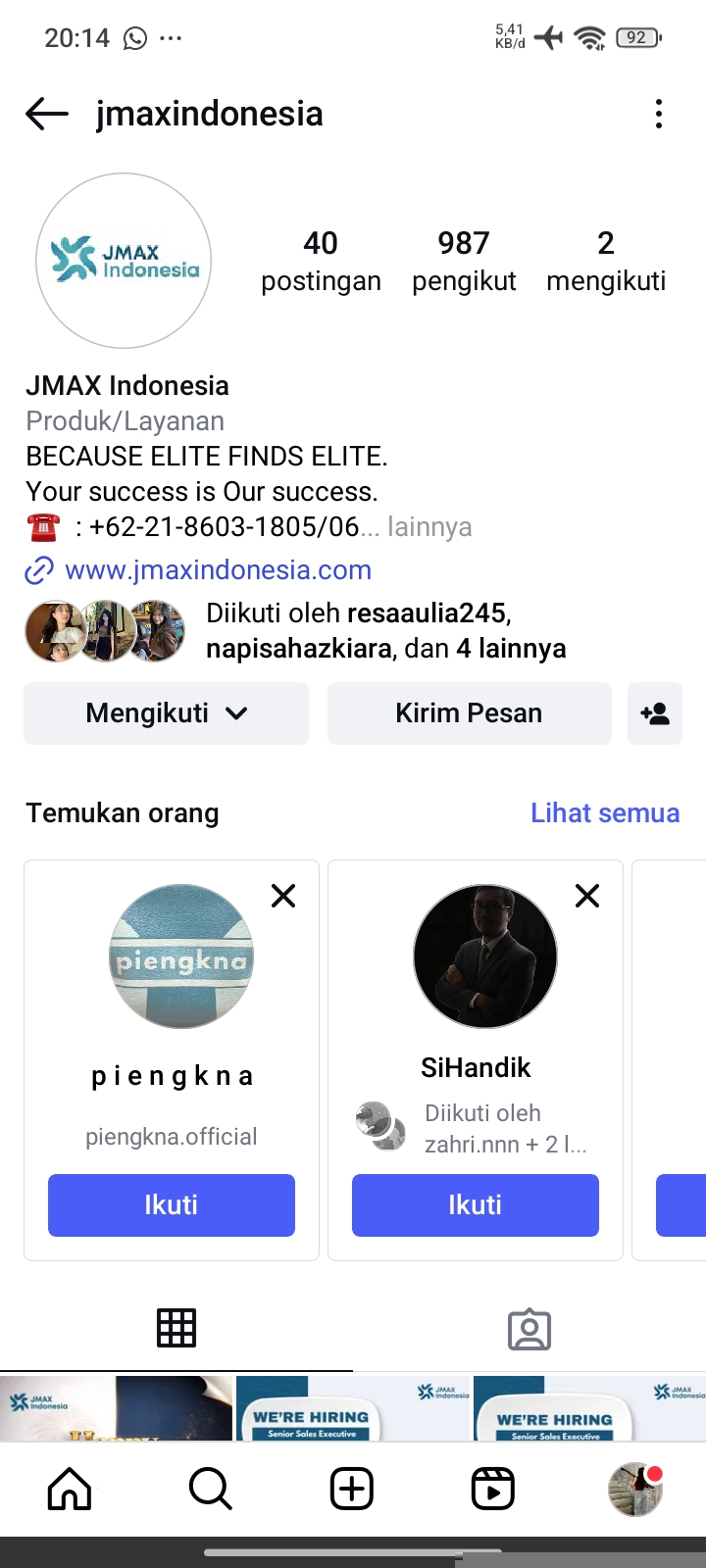View JMAX Indonesia profile picture
Image resolution: width=706 pixels, height=1568 pixels.
pos(124,261)
